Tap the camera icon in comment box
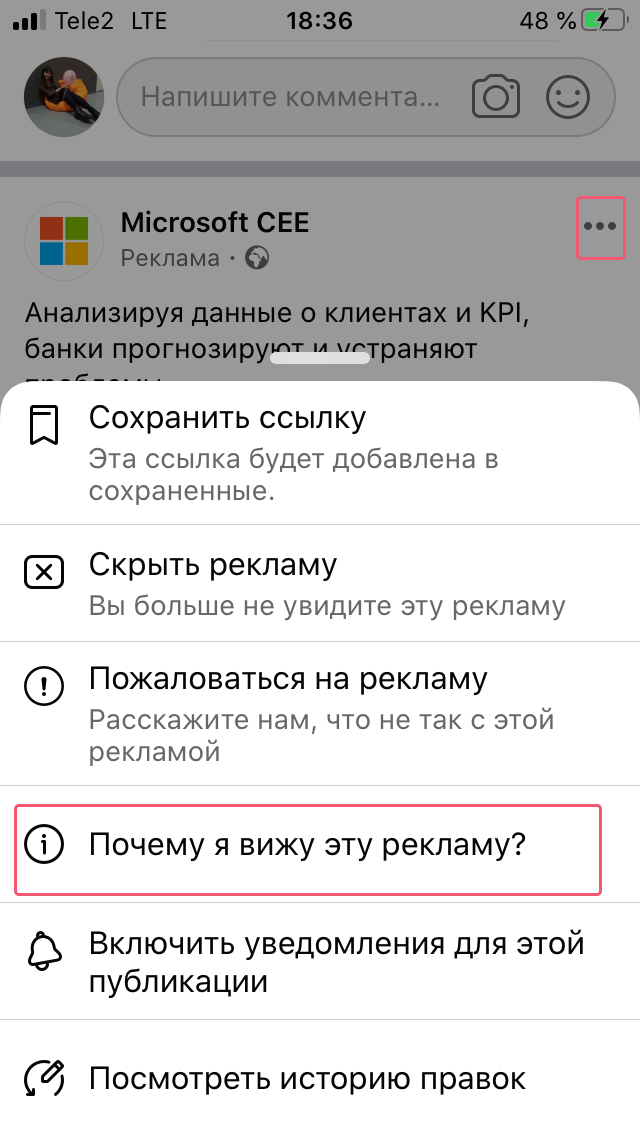This screenshot has width=640, height=1136. [496, 97]
